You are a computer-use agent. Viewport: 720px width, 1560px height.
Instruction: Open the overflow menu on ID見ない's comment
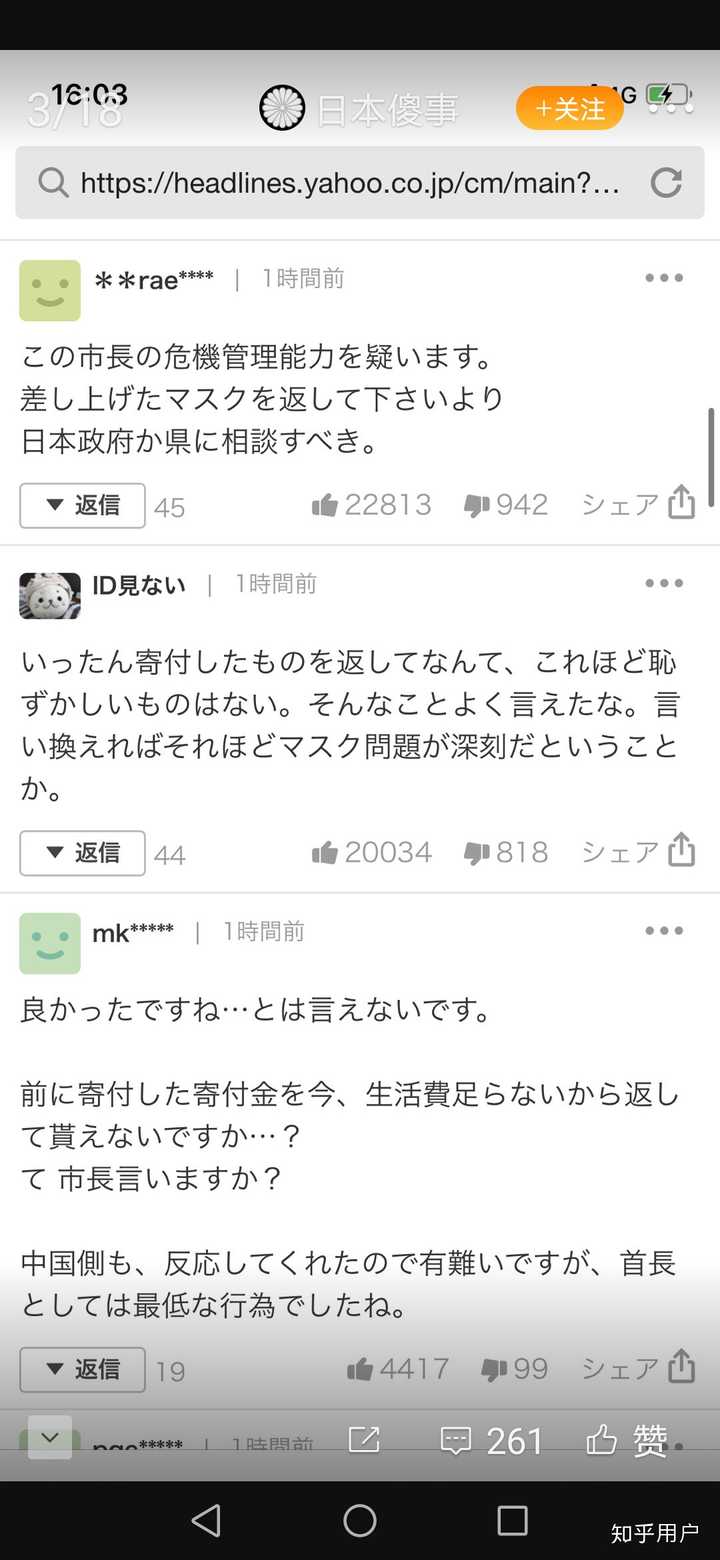[664, 583]
